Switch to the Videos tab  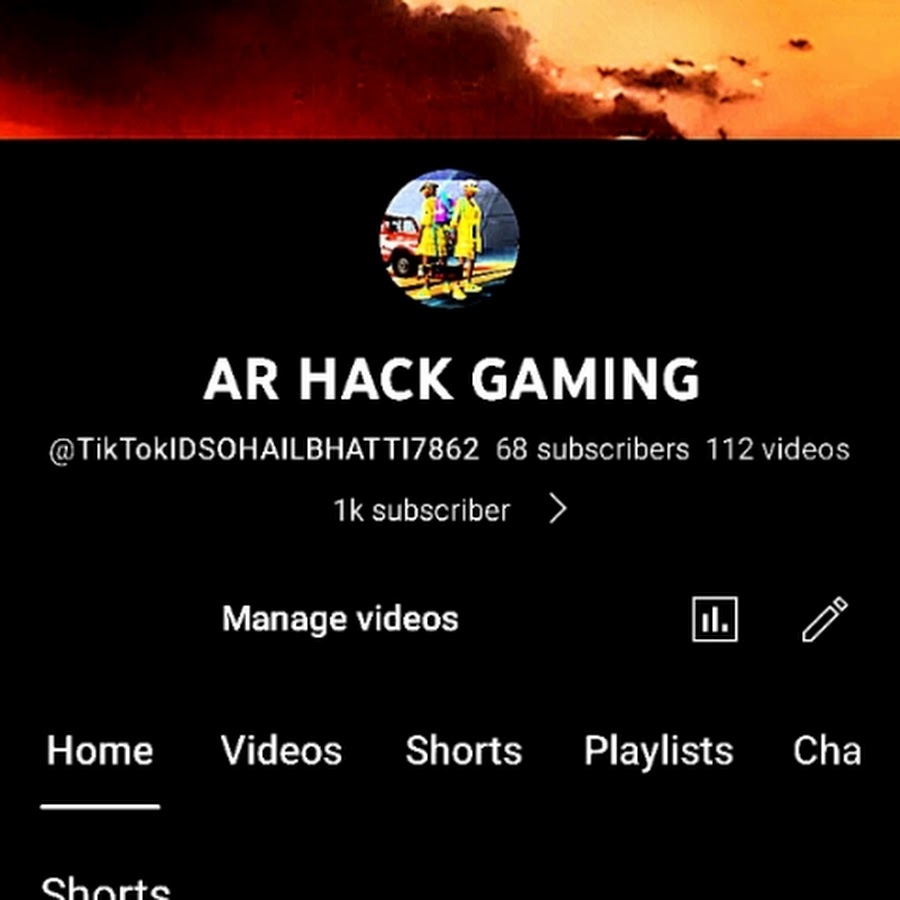[281, 751]
